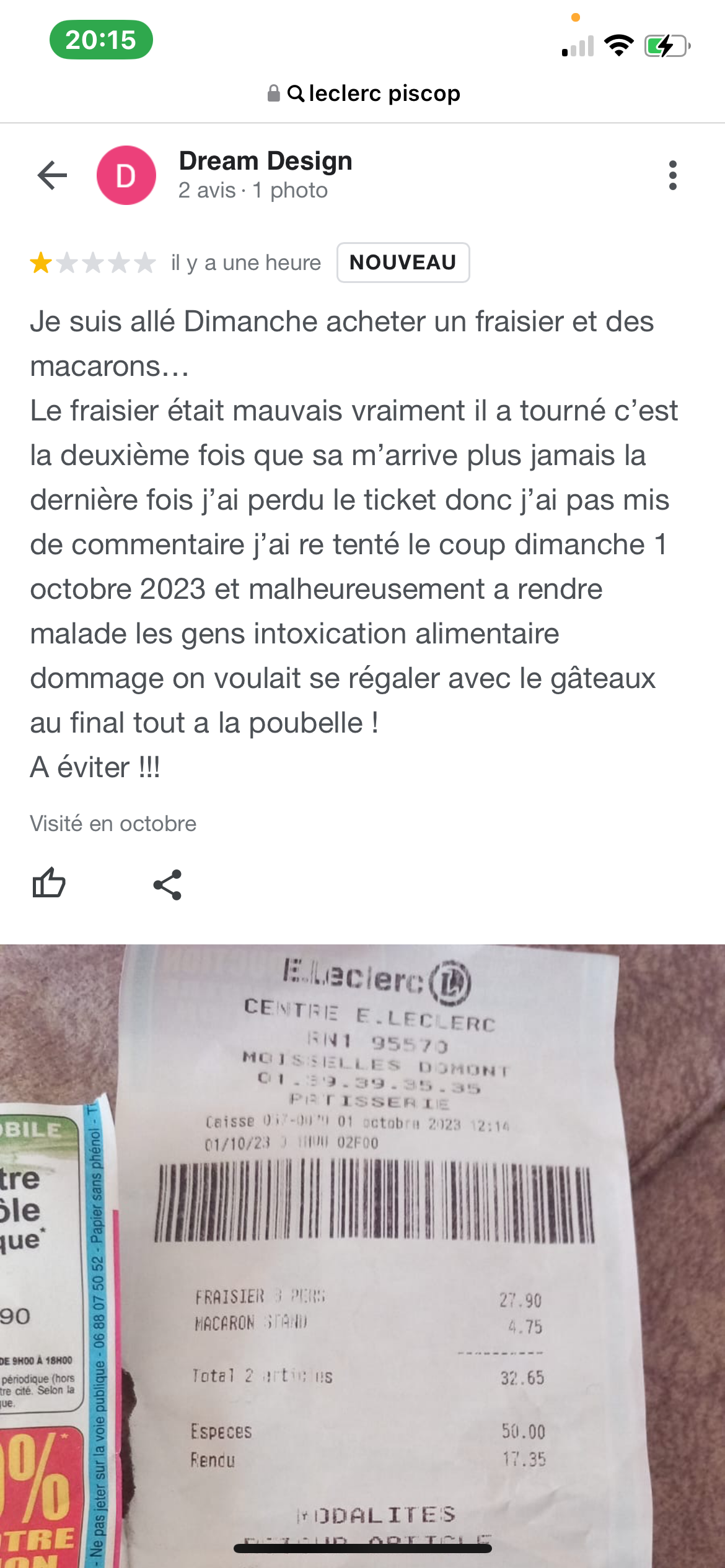Share this review
Viewport: 725px width, 1568px height.
167,884
